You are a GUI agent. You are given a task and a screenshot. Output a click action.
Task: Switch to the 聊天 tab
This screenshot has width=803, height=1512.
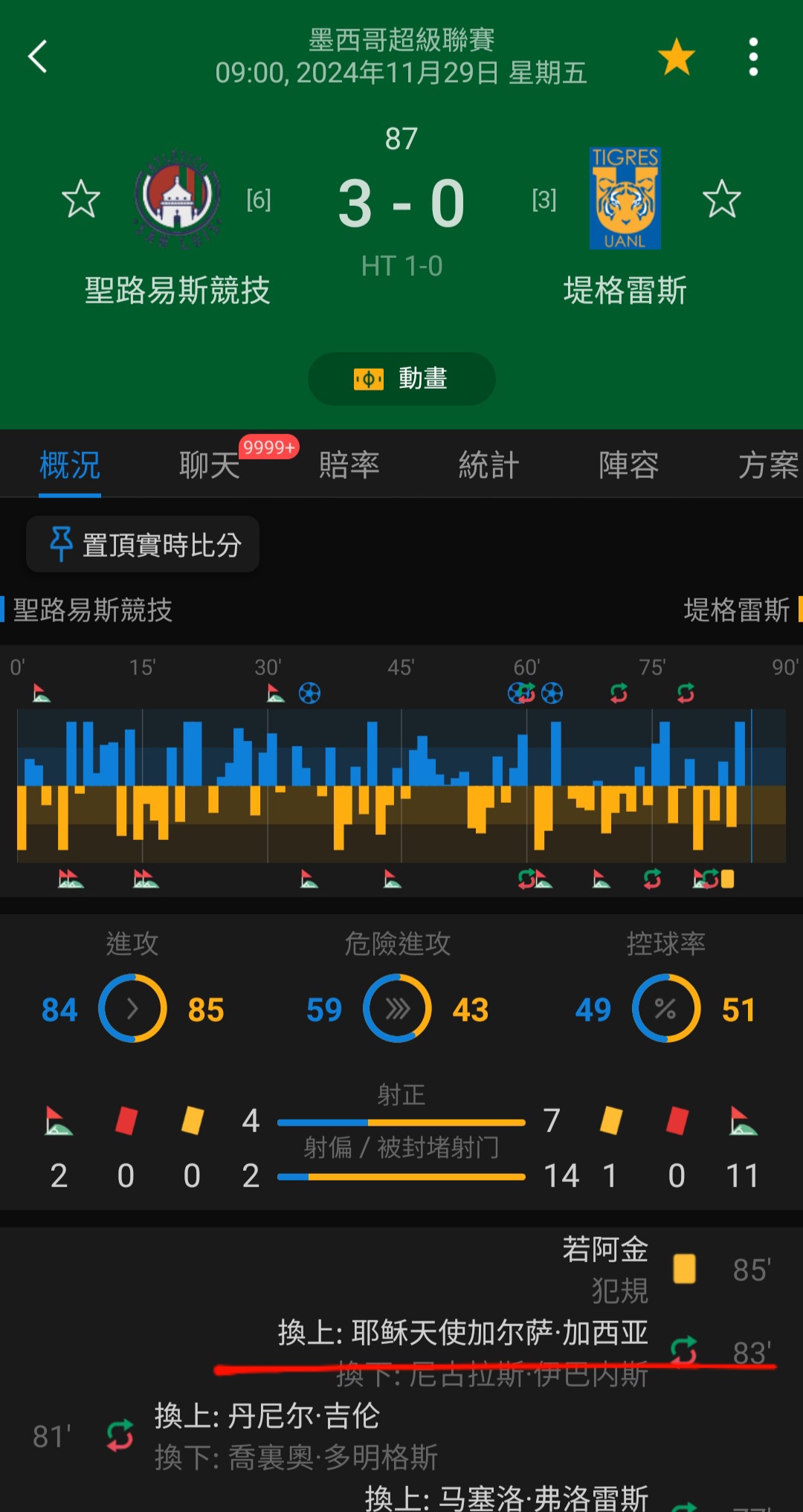point(210,465)
